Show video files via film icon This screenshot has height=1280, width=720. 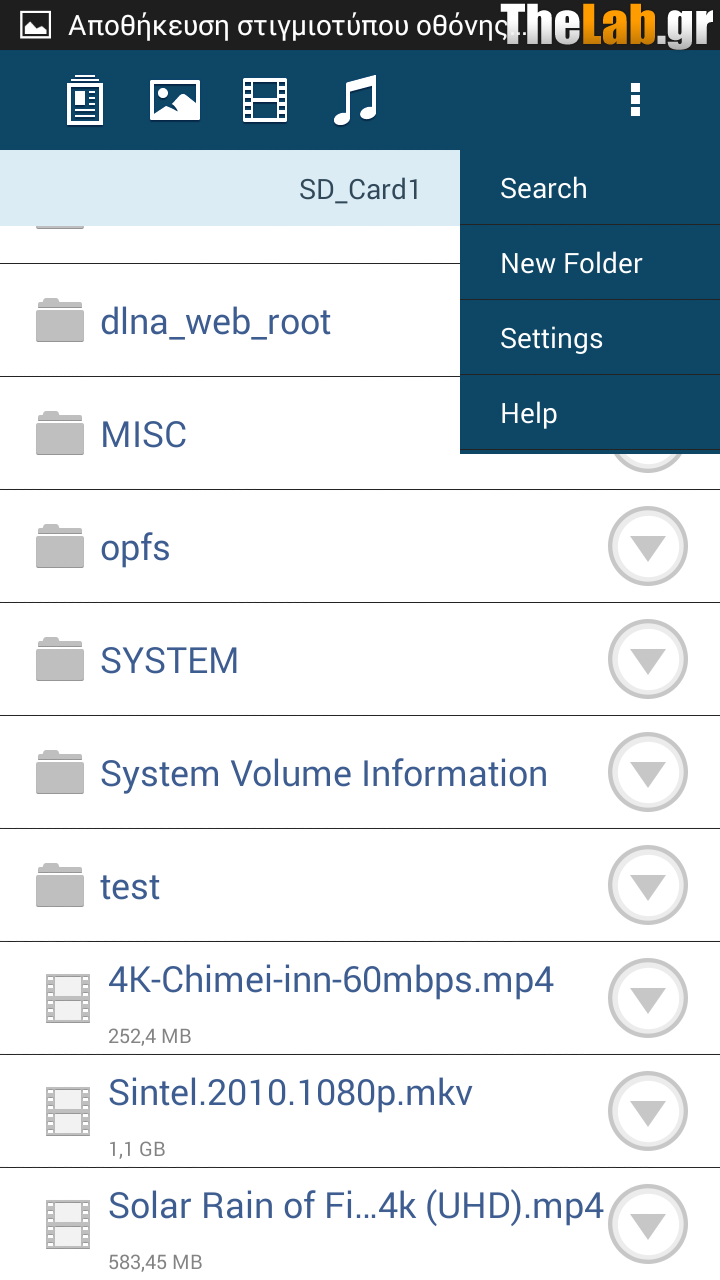(x=265, y=100)
